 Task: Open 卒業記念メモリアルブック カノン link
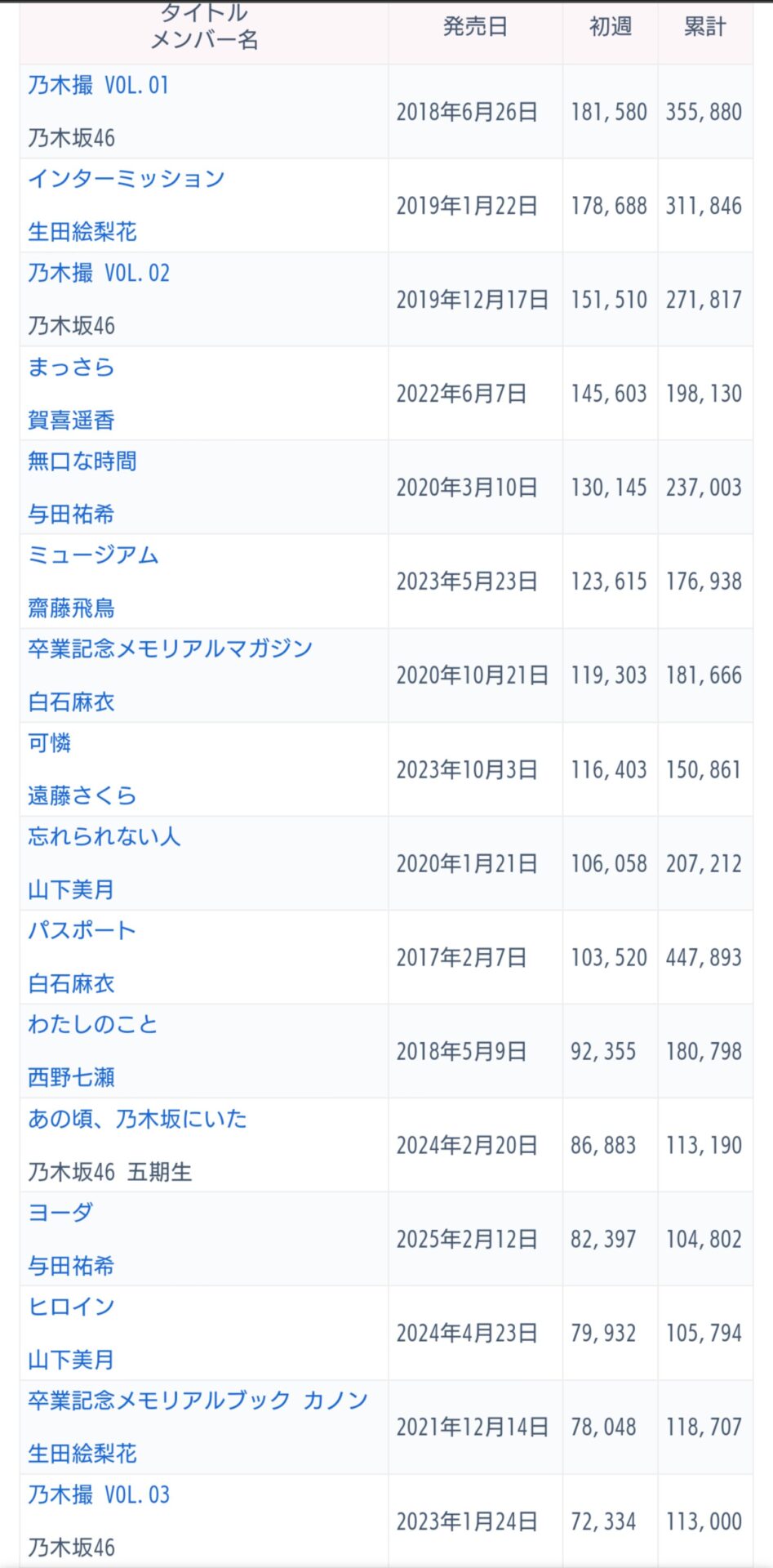tap(198, 1400)
